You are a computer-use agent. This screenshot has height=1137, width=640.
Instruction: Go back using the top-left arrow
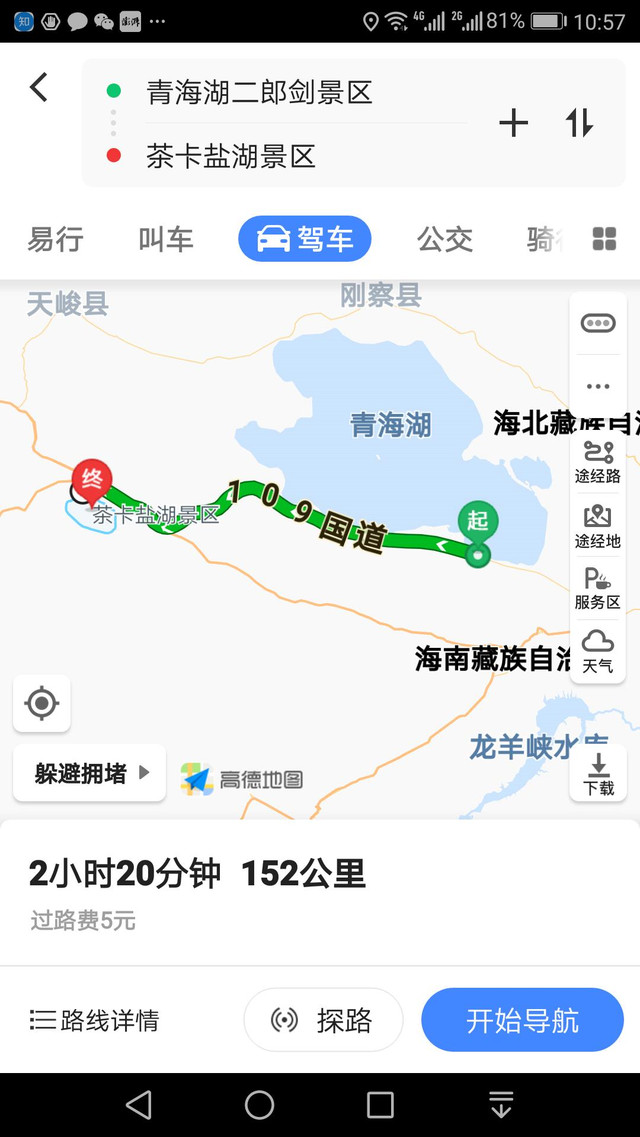pyautogui.click(x=38, y=88)
